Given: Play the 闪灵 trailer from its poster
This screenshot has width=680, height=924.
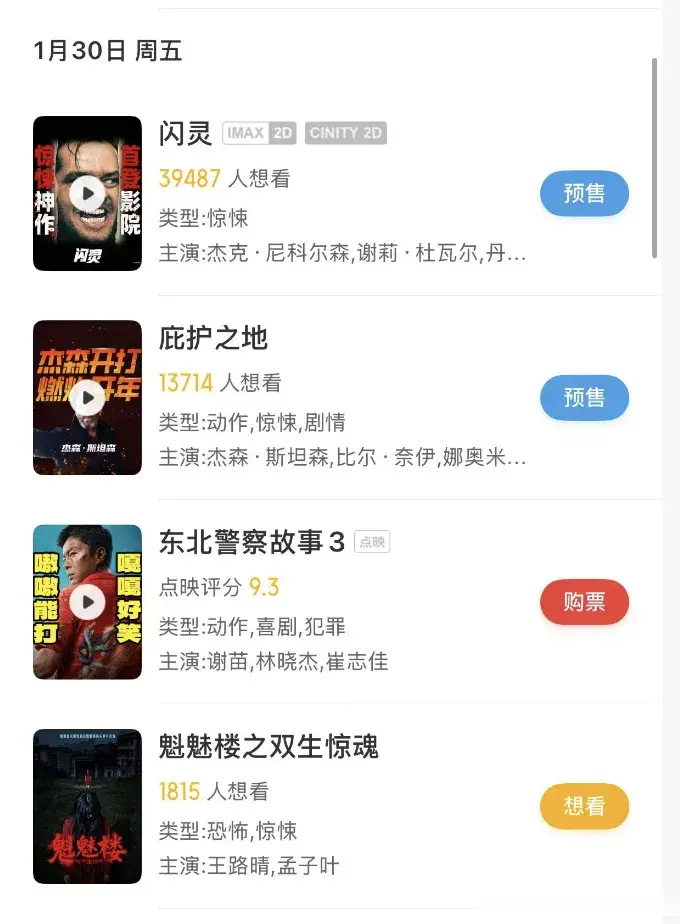Looking at the screenshot, I should [x=88, y=193].
